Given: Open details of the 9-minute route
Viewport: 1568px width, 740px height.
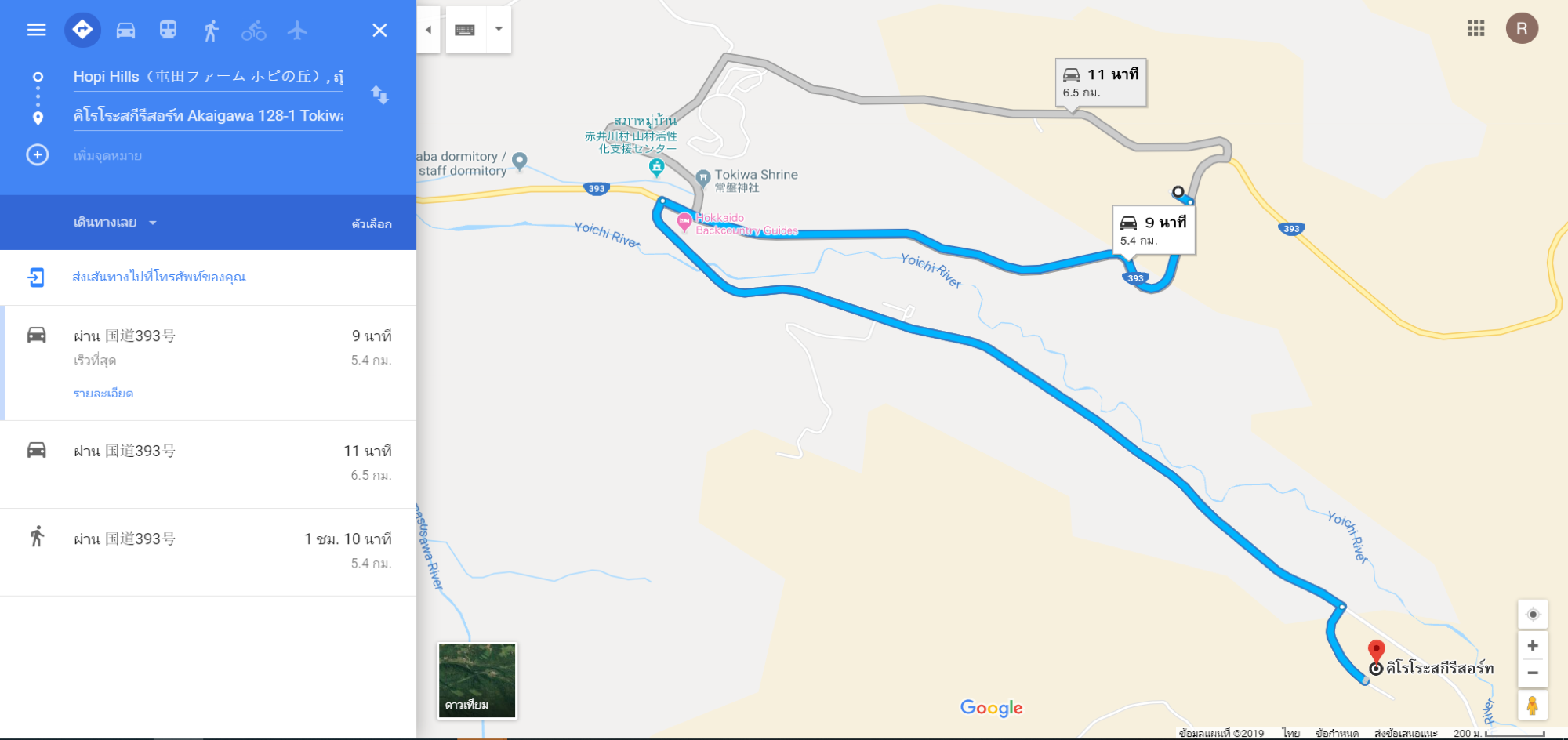Looking at the screenshot, I should click(x=103, y=393).
